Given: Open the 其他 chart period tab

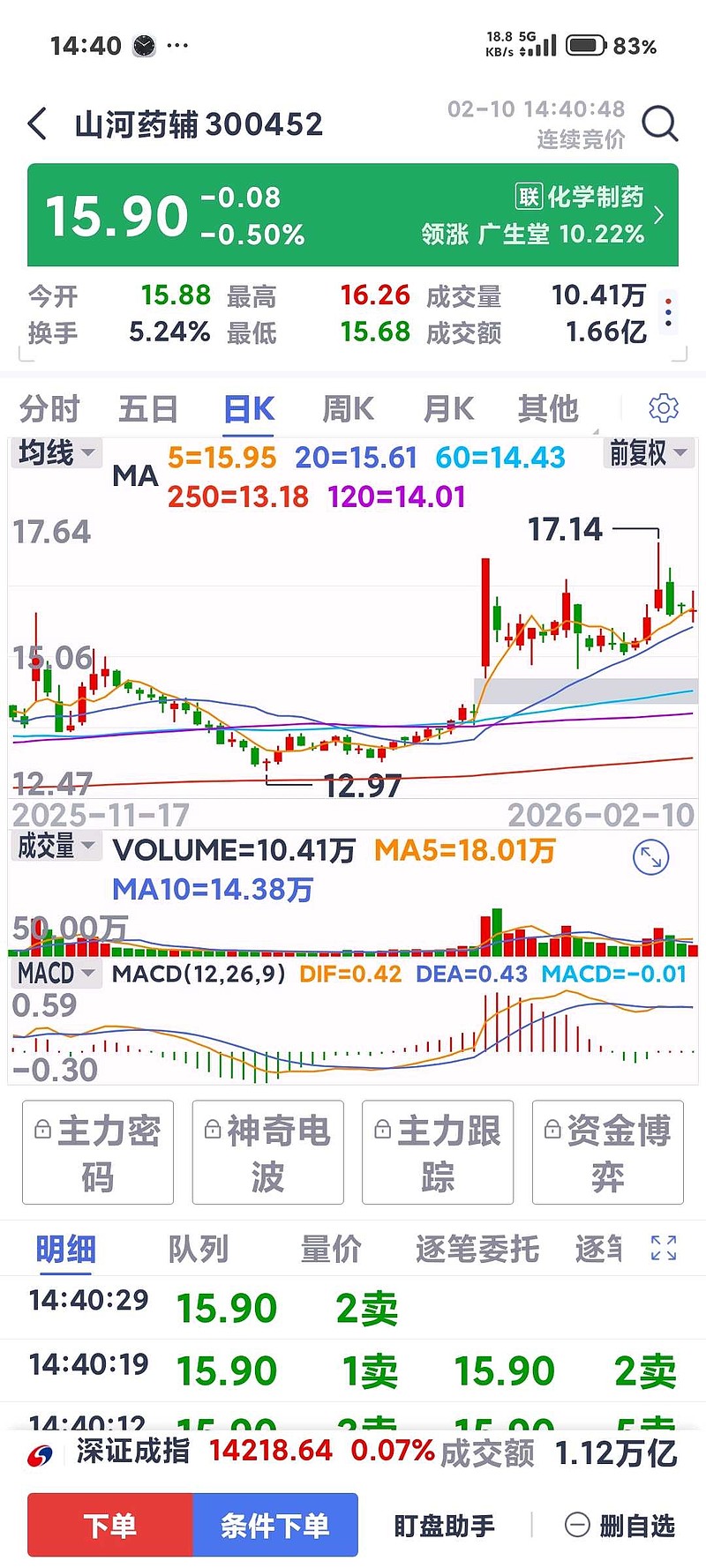Looking at the screenshot, I should pos(547,409).
